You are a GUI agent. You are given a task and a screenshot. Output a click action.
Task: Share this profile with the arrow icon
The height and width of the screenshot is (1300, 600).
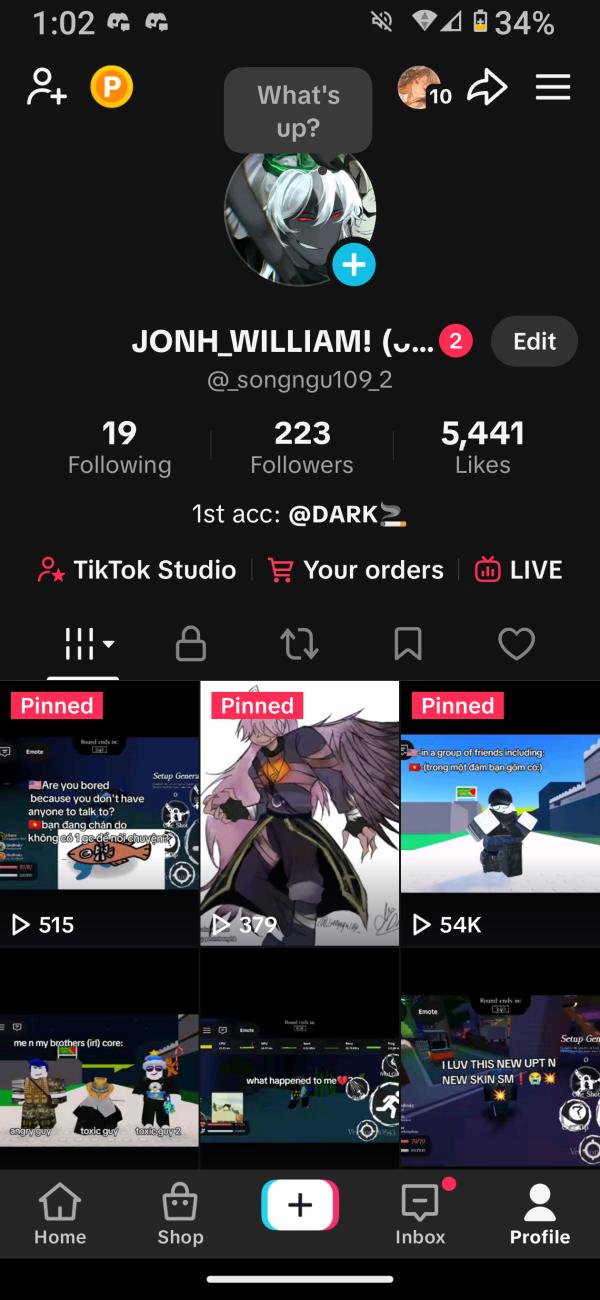coord(488,88)
